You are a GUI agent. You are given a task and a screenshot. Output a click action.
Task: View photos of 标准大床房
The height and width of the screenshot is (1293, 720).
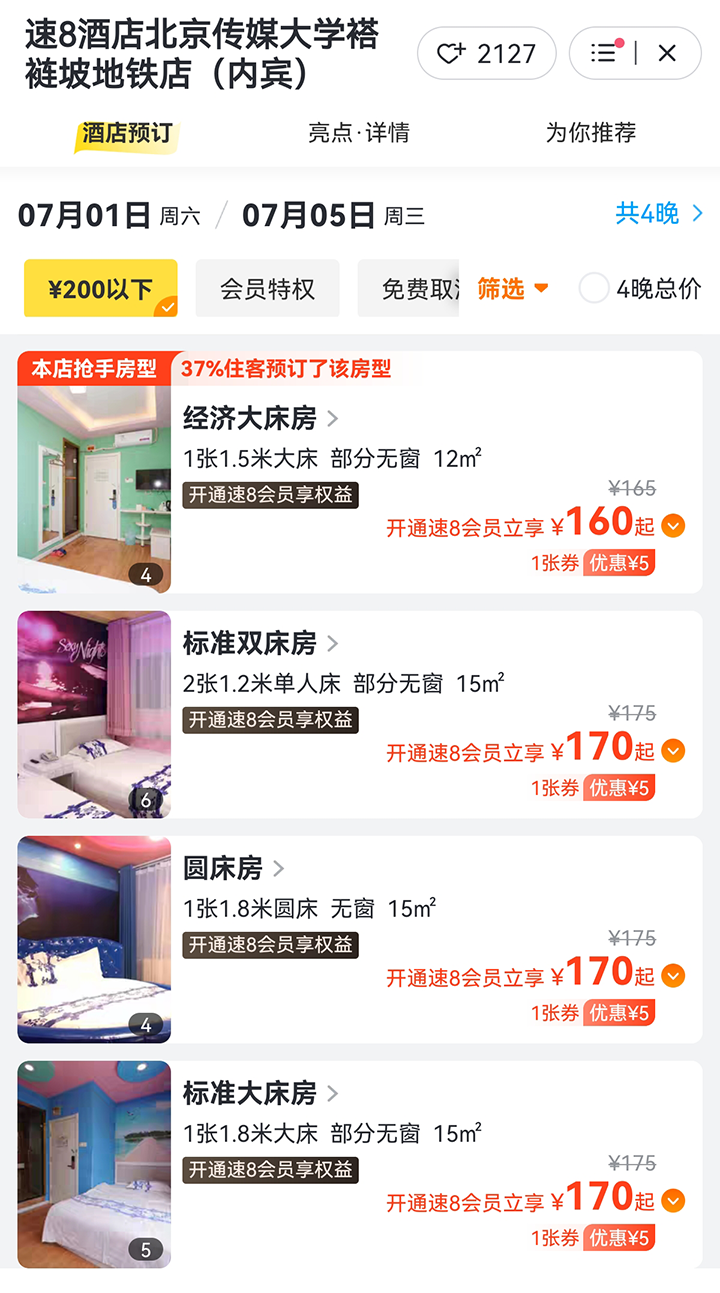[x=94, y=1164]
